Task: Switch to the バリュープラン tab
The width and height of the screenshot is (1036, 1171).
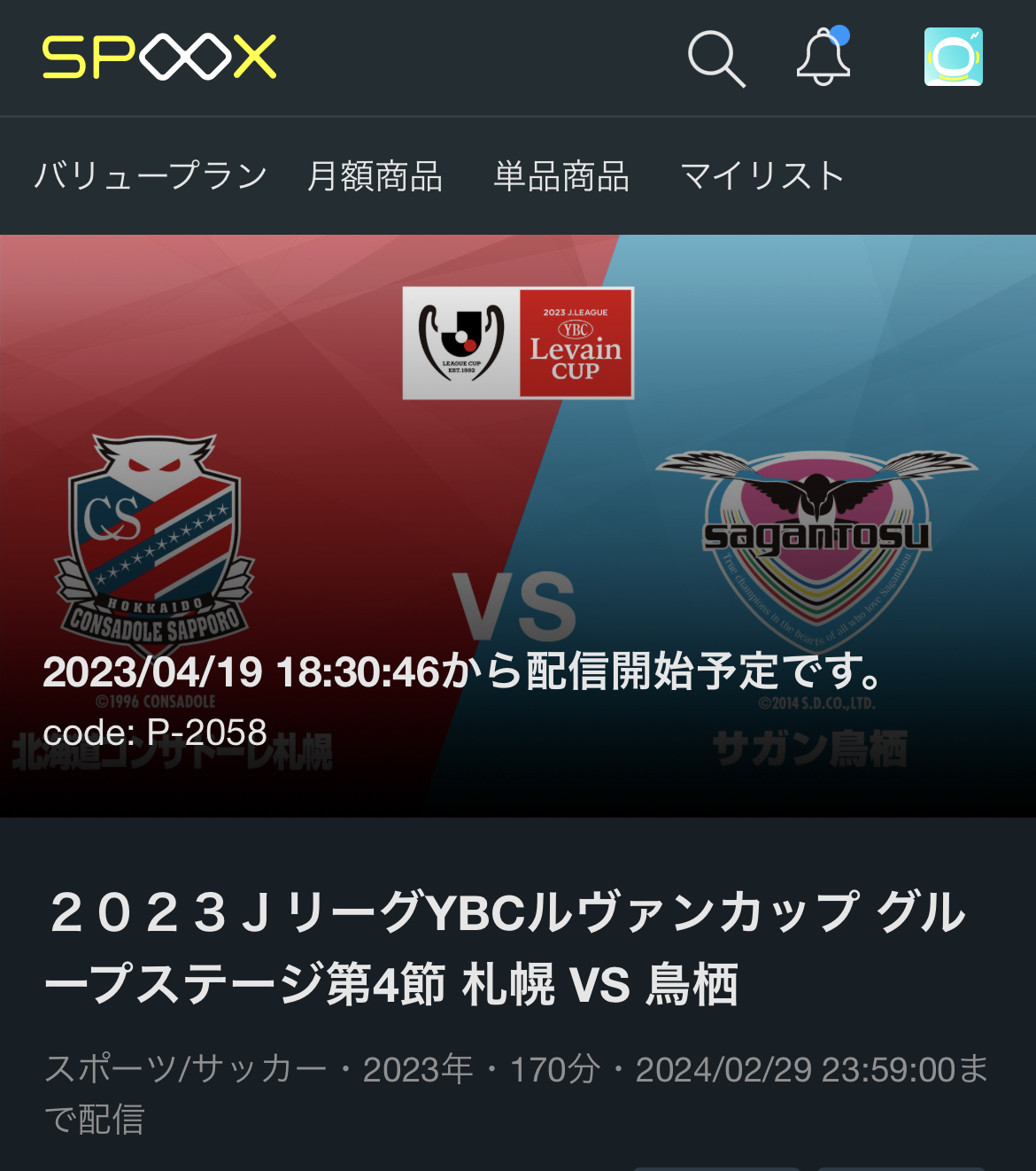Action: 151,175
